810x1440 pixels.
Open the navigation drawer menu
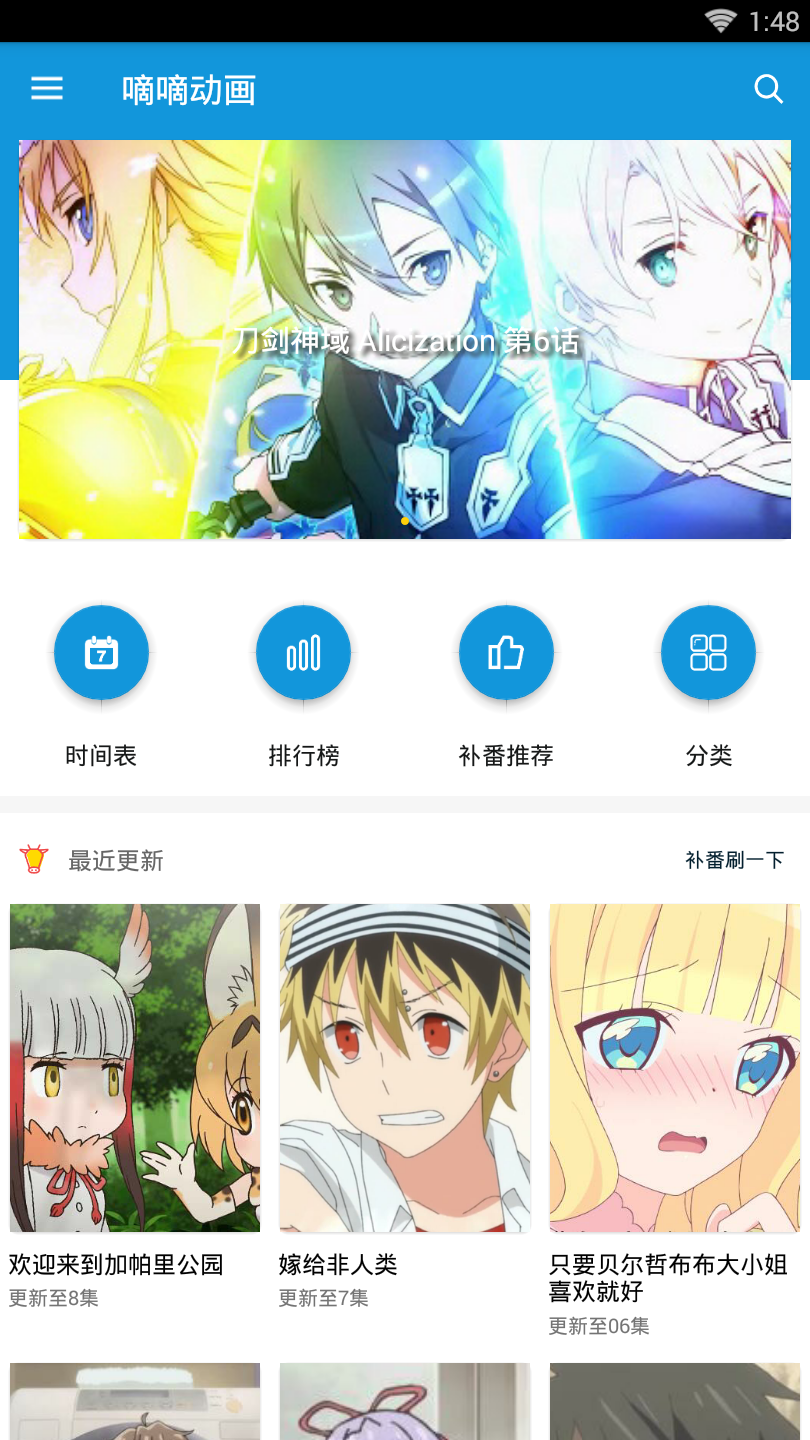point(46,88)
